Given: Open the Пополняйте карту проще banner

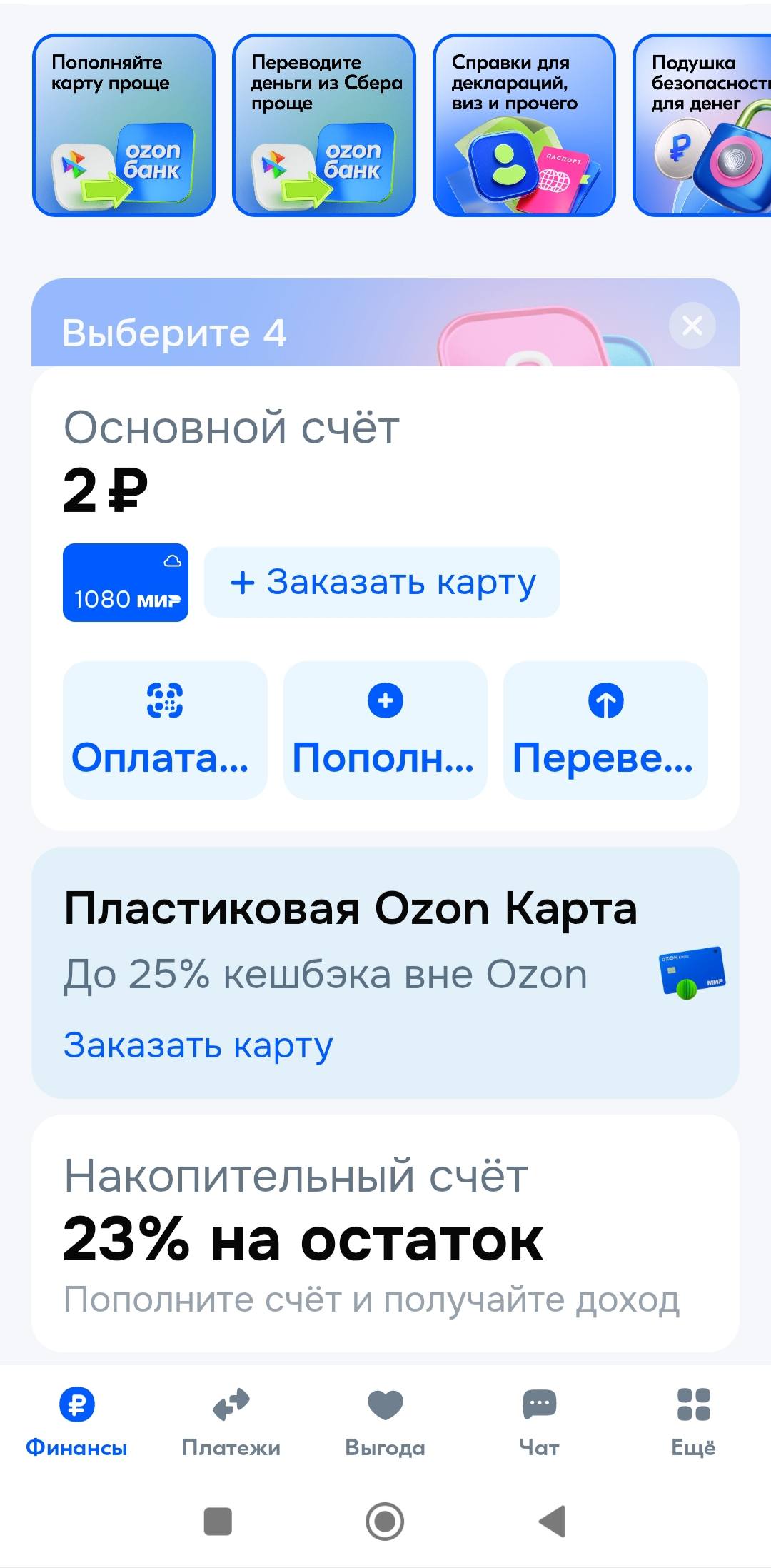Looking at the screenshot, I should click(x=125, y=125).
